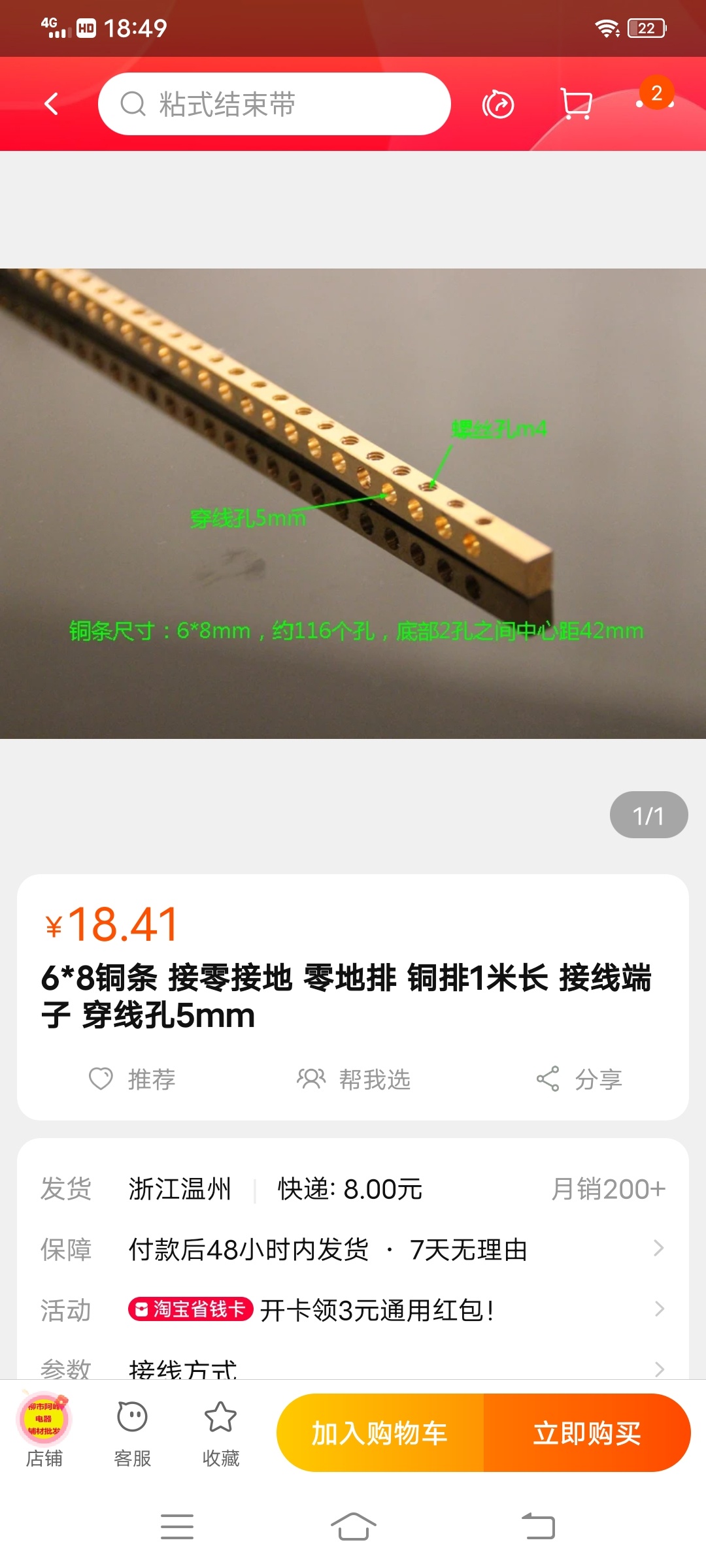Go to system home screen
This screenshot has height=1568, width=706.
pos(353,1527)
